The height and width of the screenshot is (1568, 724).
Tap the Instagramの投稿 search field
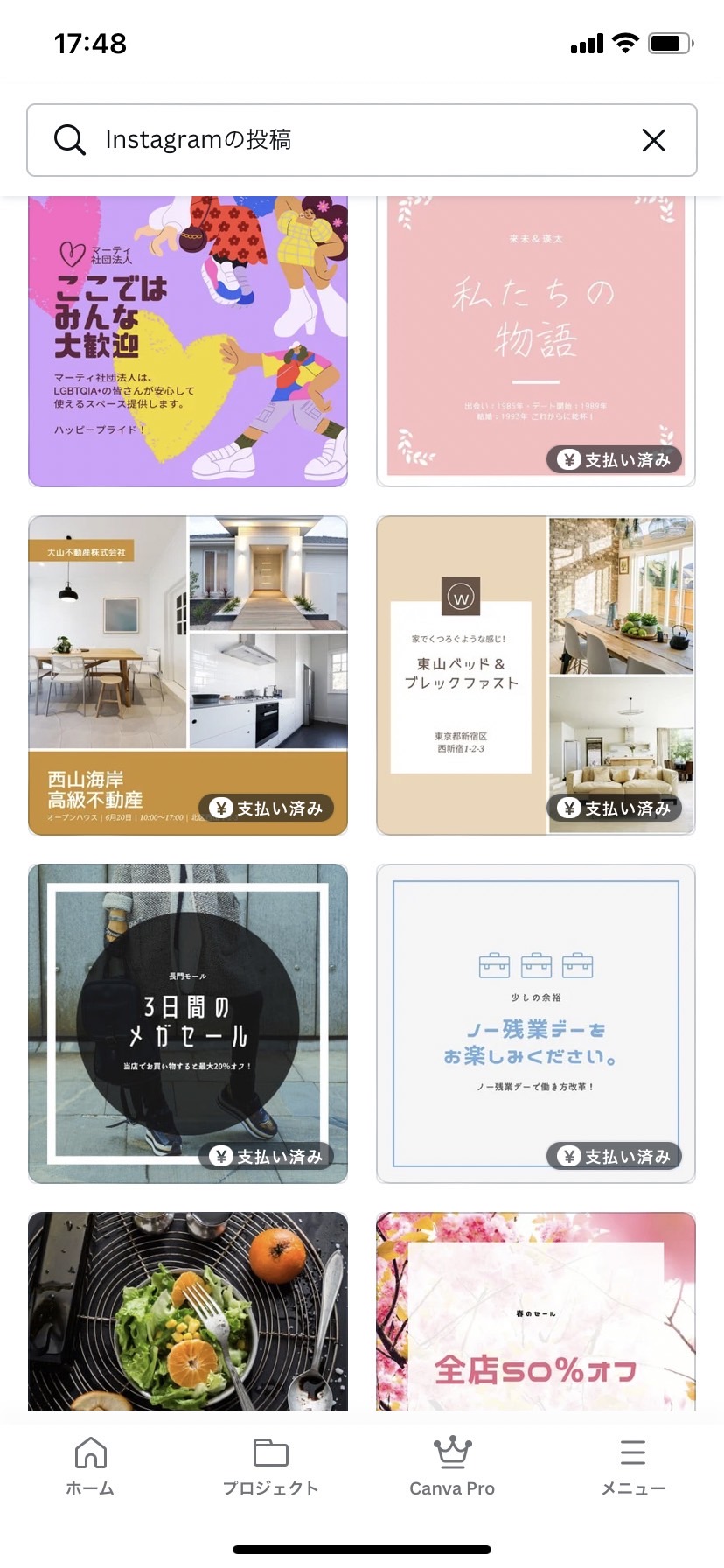(361, 140)
